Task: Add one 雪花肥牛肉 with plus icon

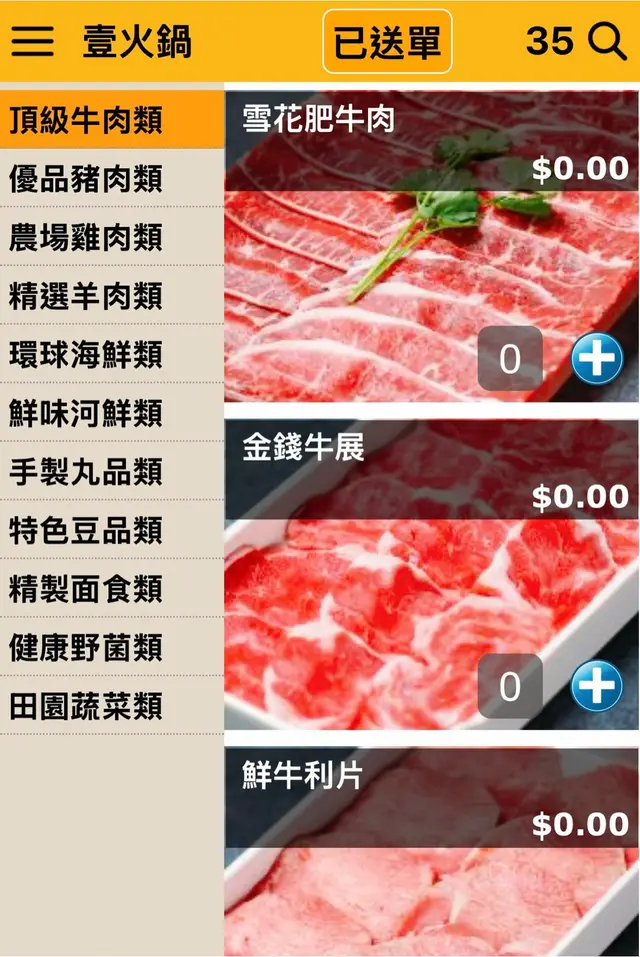Action: pyautogui.click(x=596, y=359)
